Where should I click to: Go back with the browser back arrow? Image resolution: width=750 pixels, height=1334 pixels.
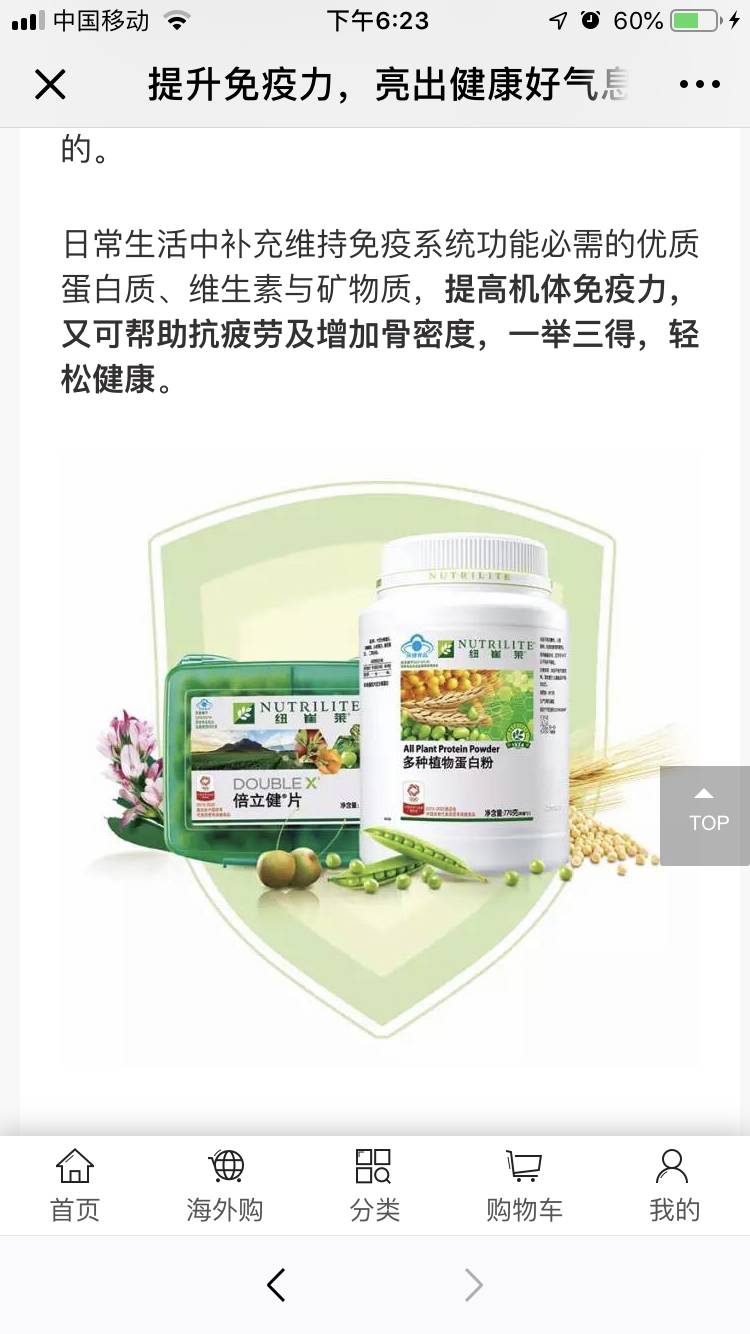point(277,1285)
